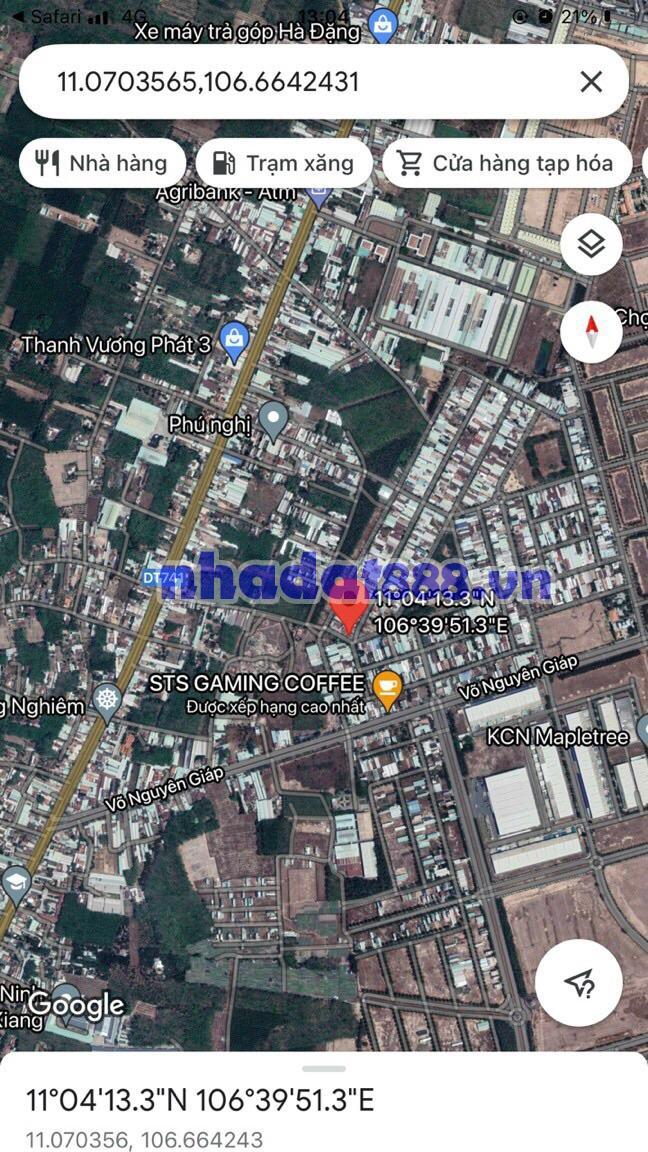Open the map layers button

point(591,245)
